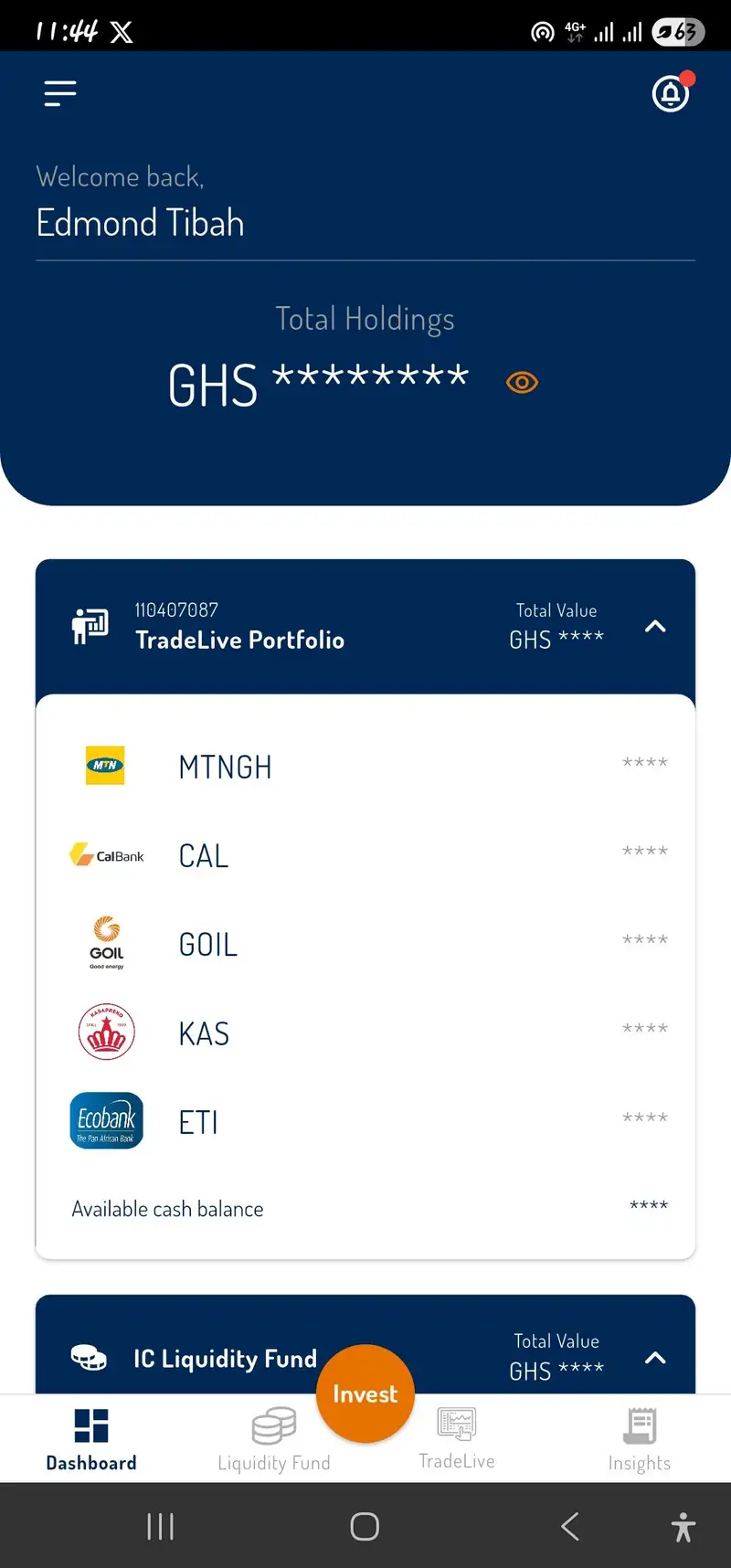Open the KAS holding
Screen dimensions: 731x1568
[365, 1033]
